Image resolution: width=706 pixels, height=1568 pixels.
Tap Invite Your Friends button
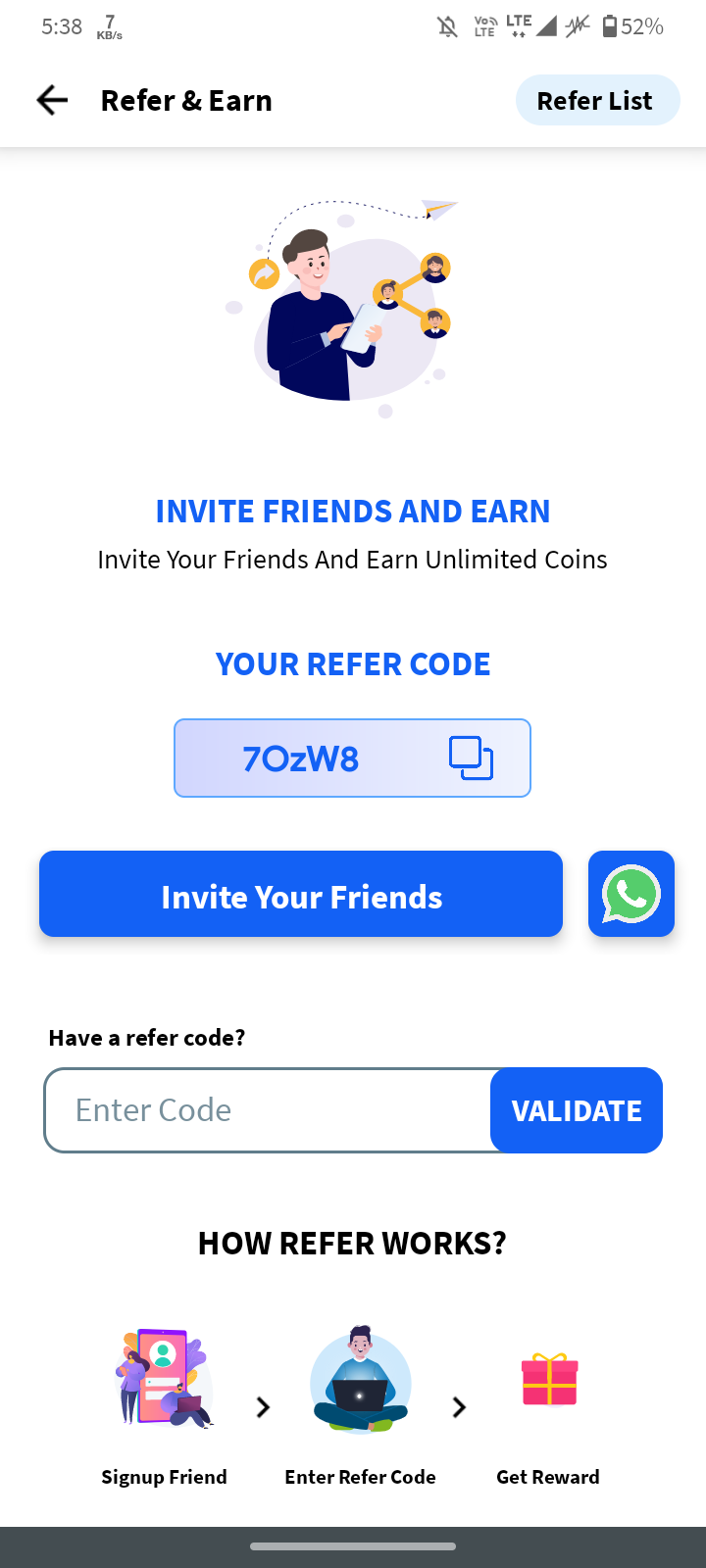pos(301,894)
